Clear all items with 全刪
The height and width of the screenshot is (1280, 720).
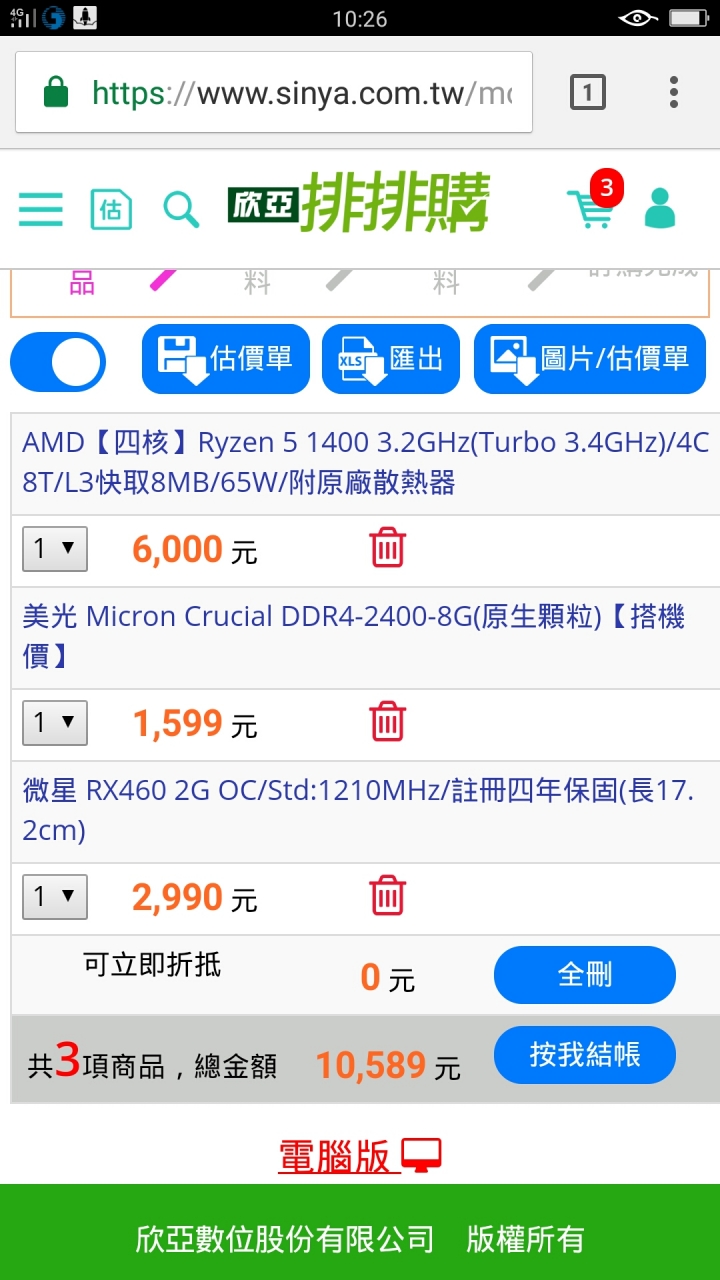coord(585,975)
